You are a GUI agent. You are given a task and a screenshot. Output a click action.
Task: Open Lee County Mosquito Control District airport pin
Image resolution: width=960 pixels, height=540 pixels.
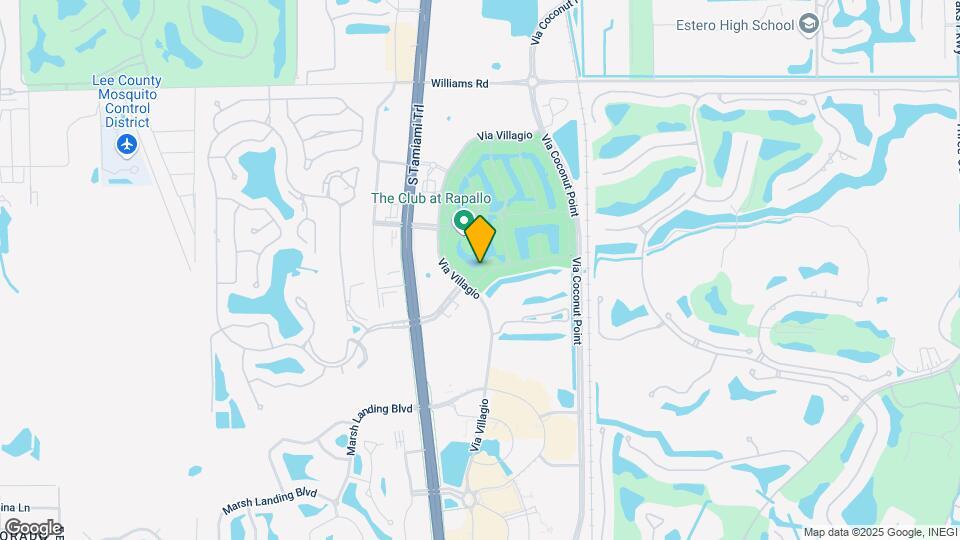126,145
